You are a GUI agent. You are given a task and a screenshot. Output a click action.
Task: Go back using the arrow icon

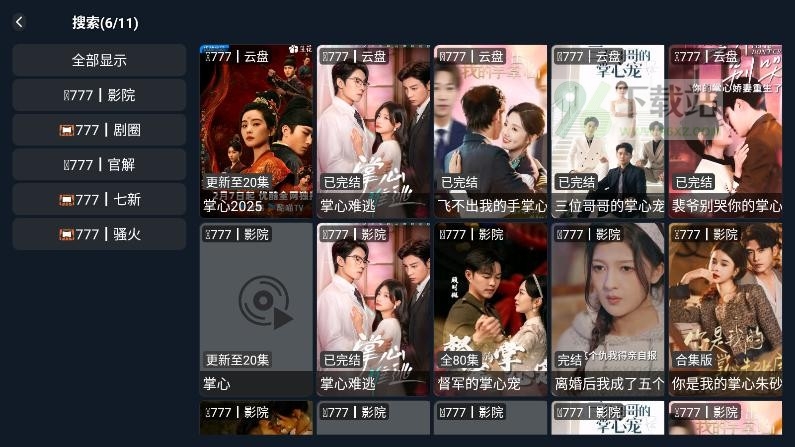pos(19,22)
